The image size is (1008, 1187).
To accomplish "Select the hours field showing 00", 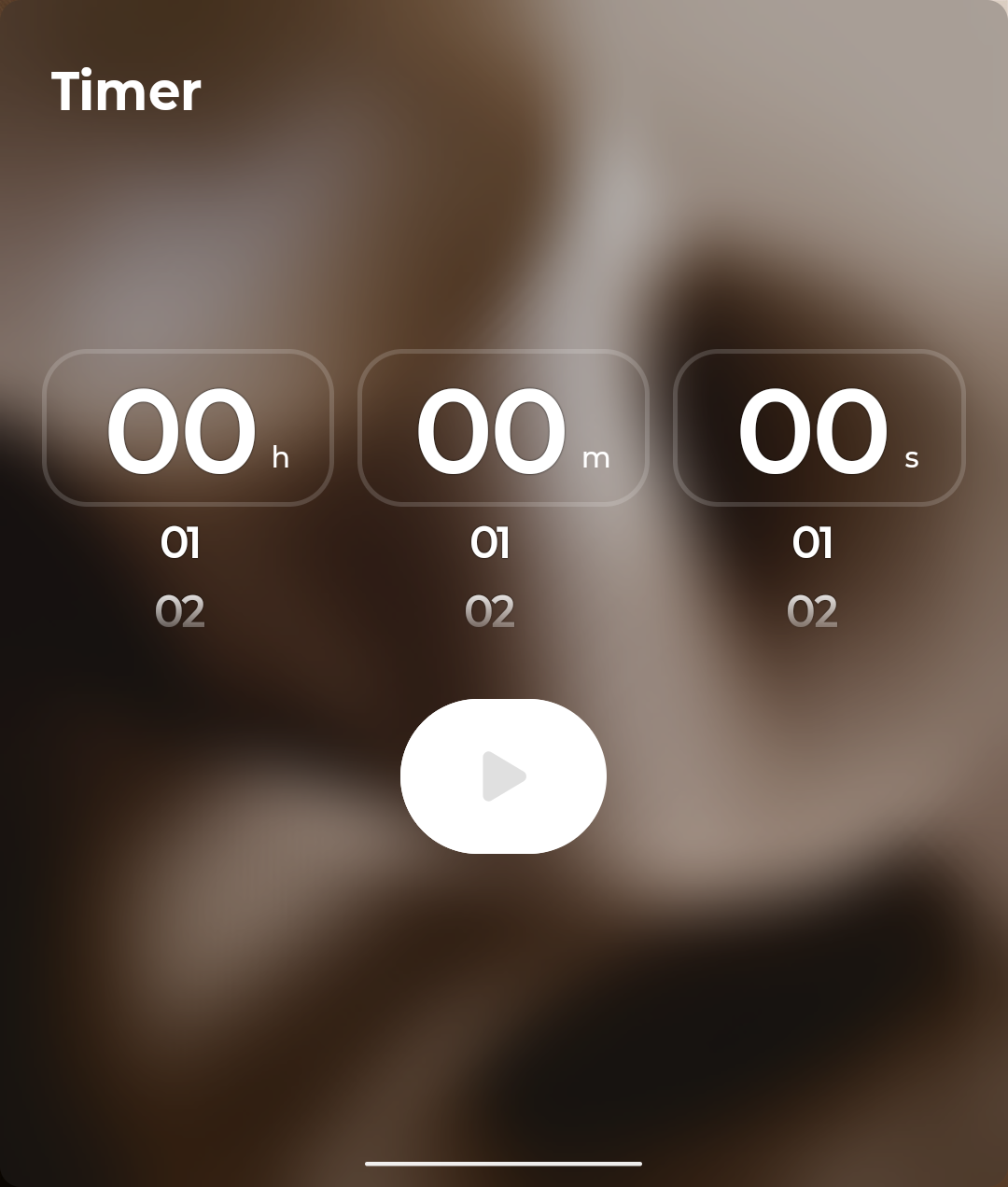I will (x=188, y=428).
